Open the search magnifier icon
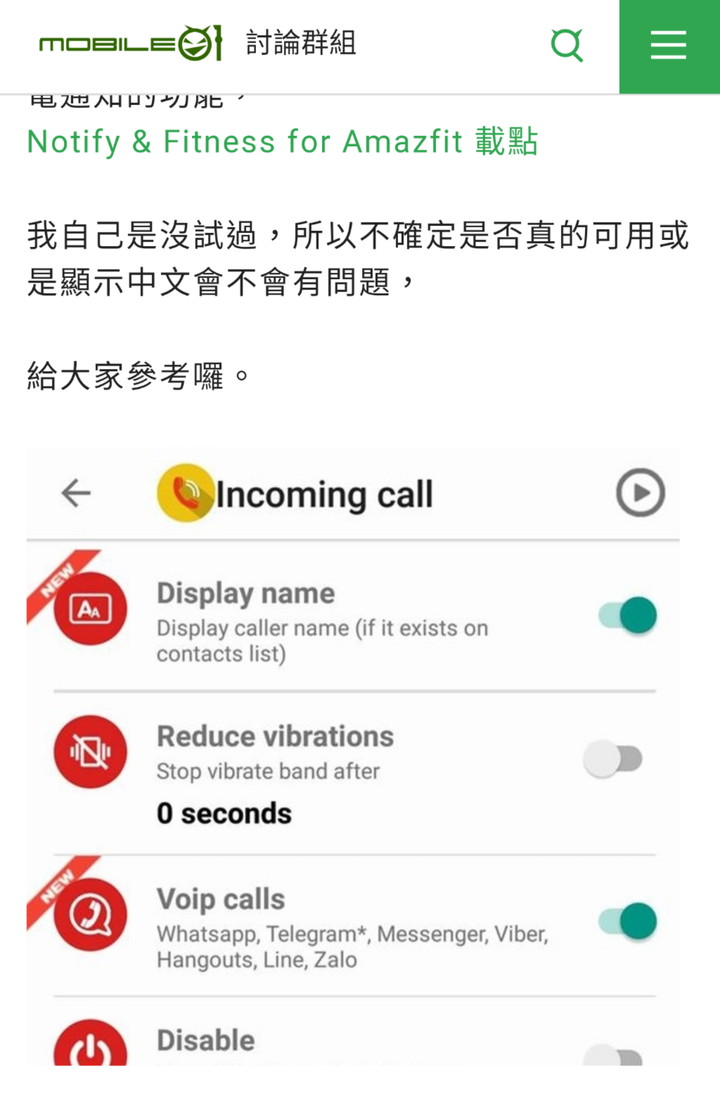The height and width of the screenshot is (1106, 720). (x=567, y=45)
